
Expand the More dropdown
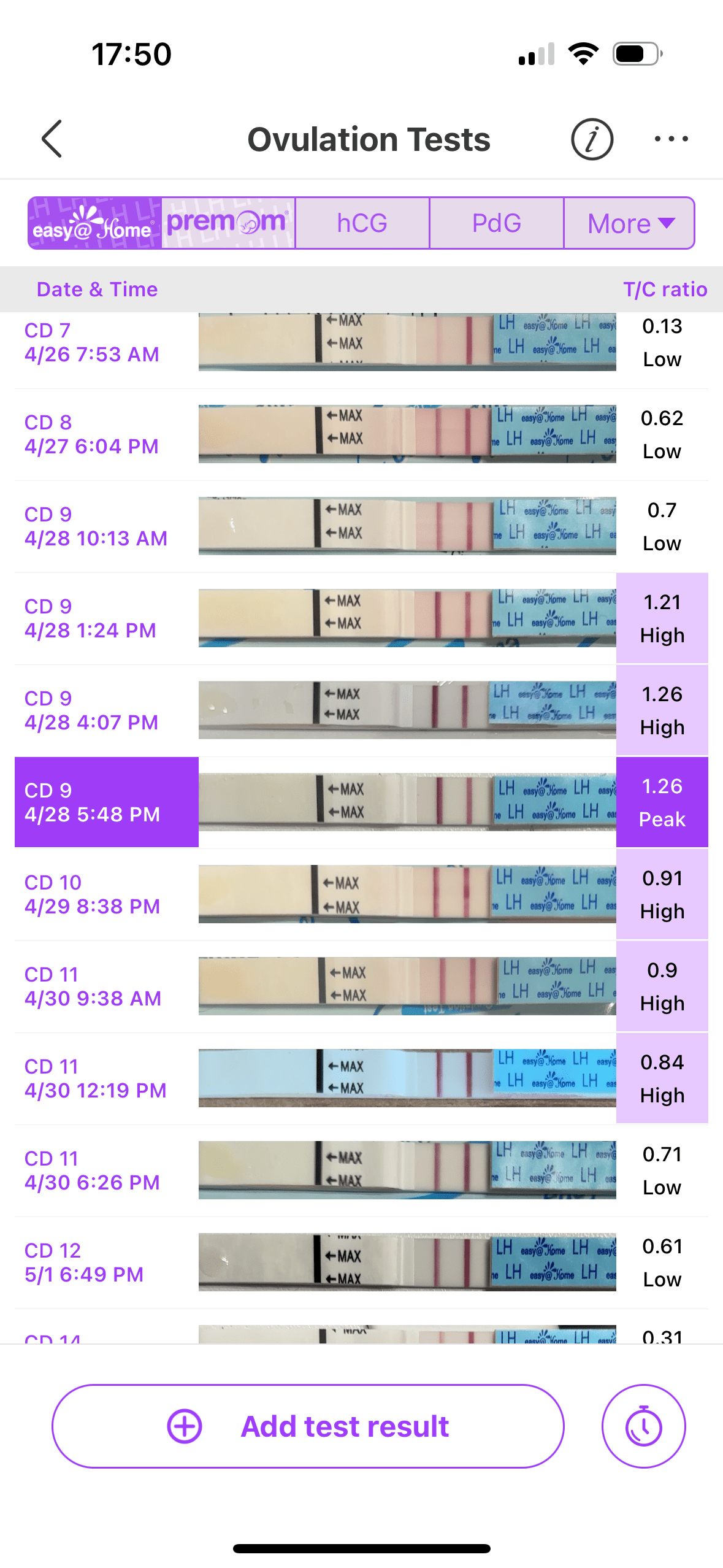pos(630,223)
